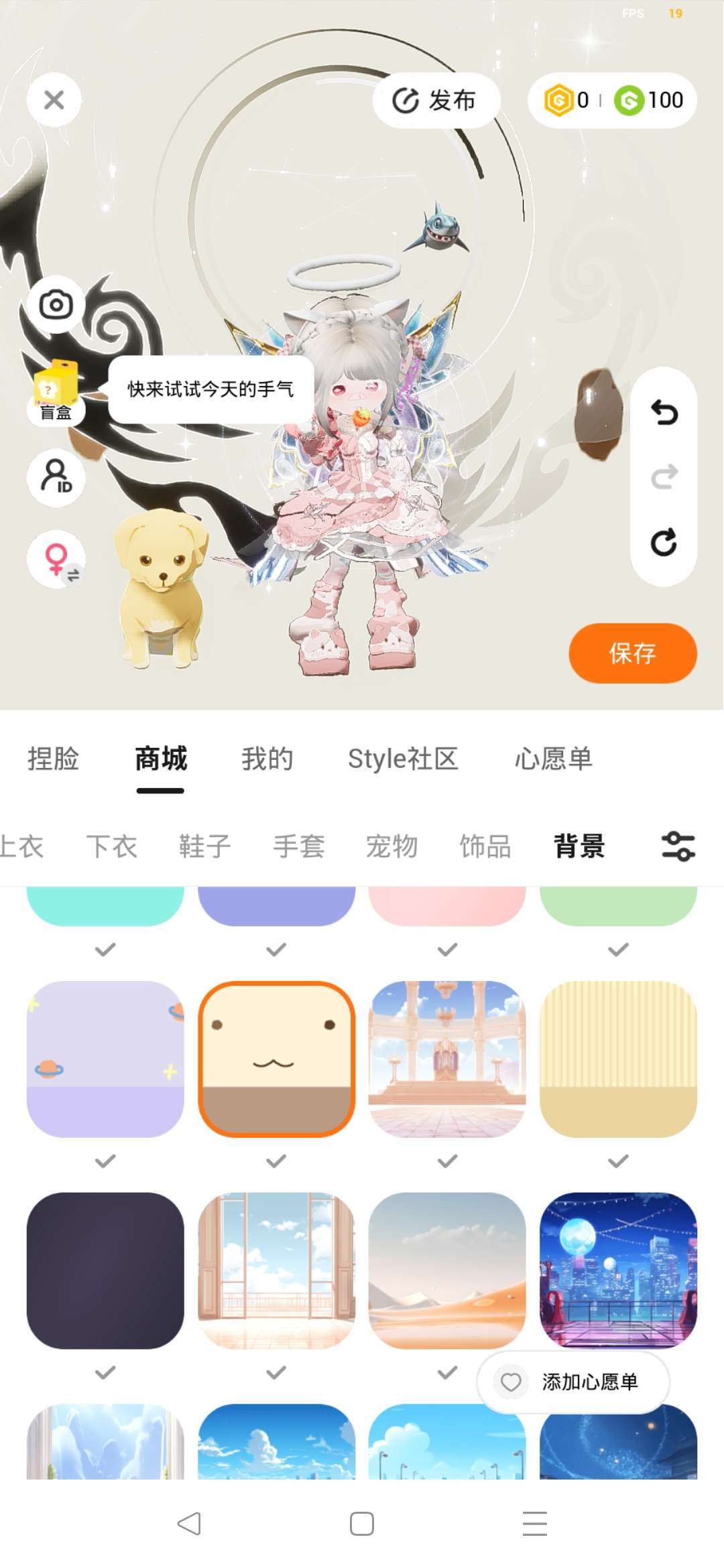
Task: Choose the dark purple background
Action: (105, 1270)
